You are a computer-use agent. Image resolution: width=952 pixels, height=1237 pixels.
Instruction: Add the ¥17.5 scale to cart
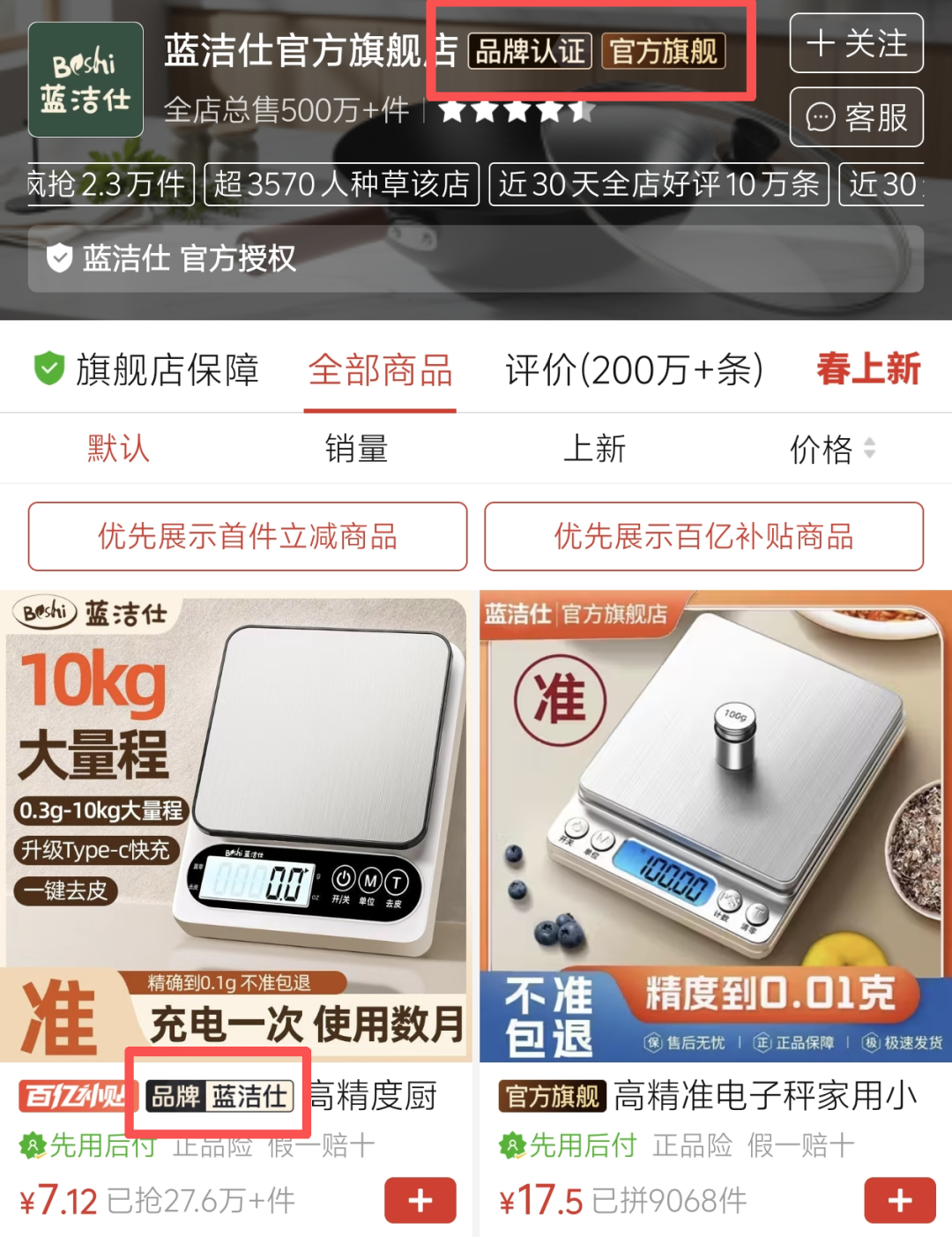[x=899, y=1200]
